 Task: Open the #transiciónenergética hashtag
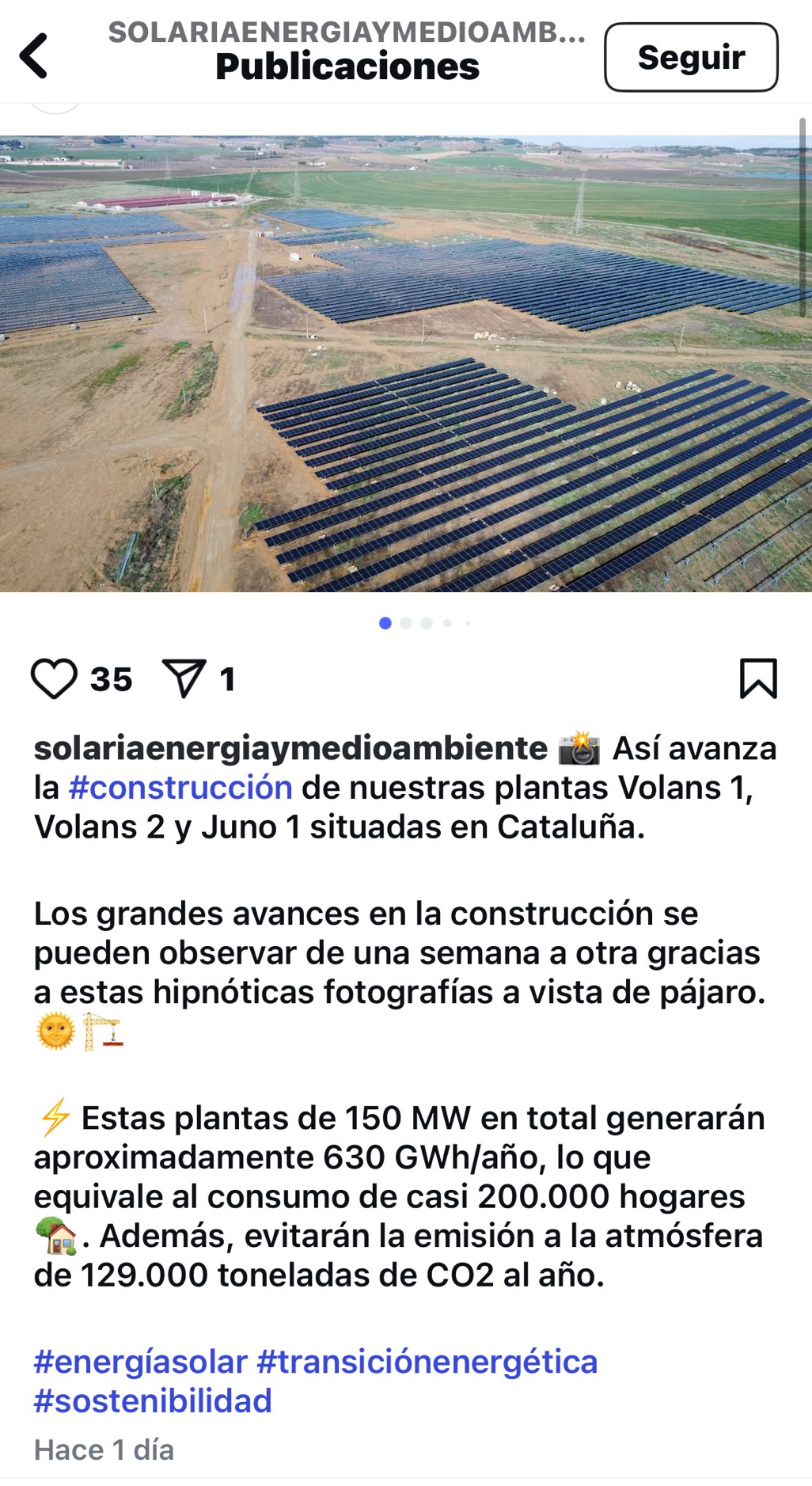pyautogui.click(x=427, y=1362)
